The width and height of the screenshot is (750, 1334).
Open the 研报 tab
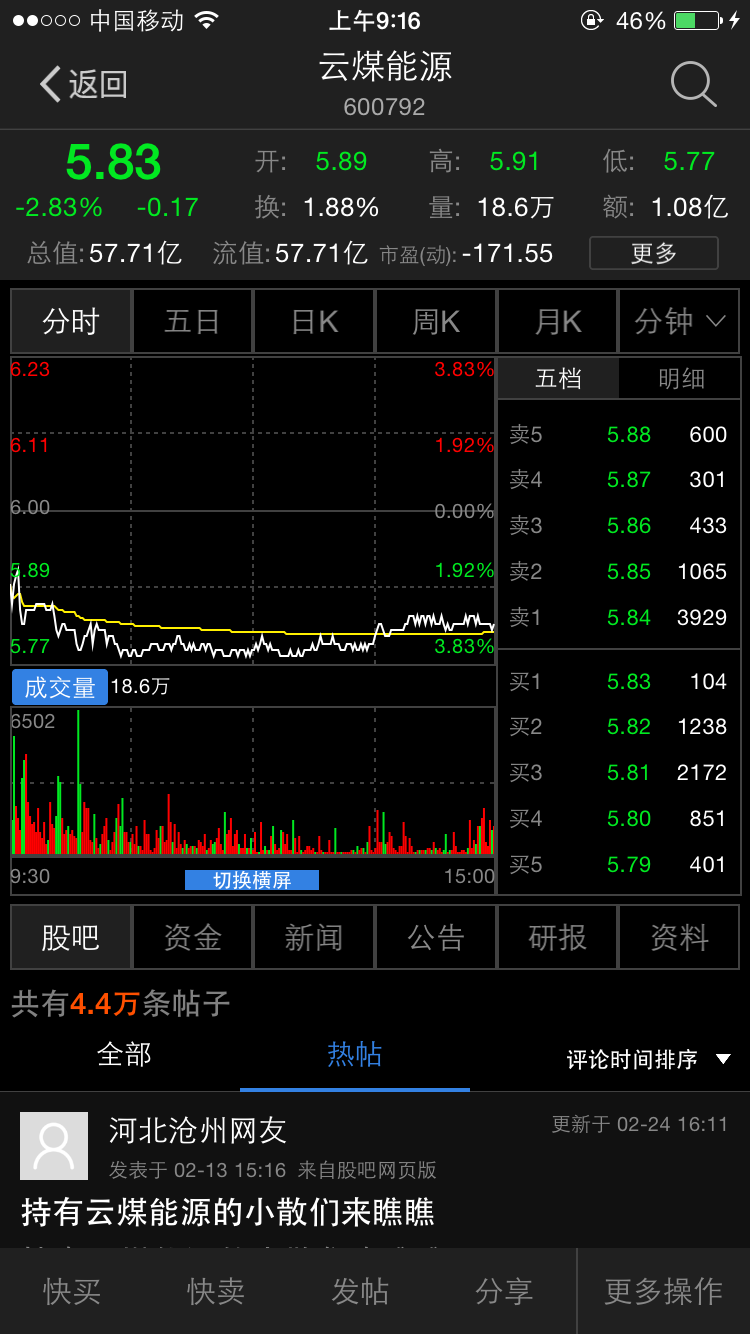pos(558,938)
